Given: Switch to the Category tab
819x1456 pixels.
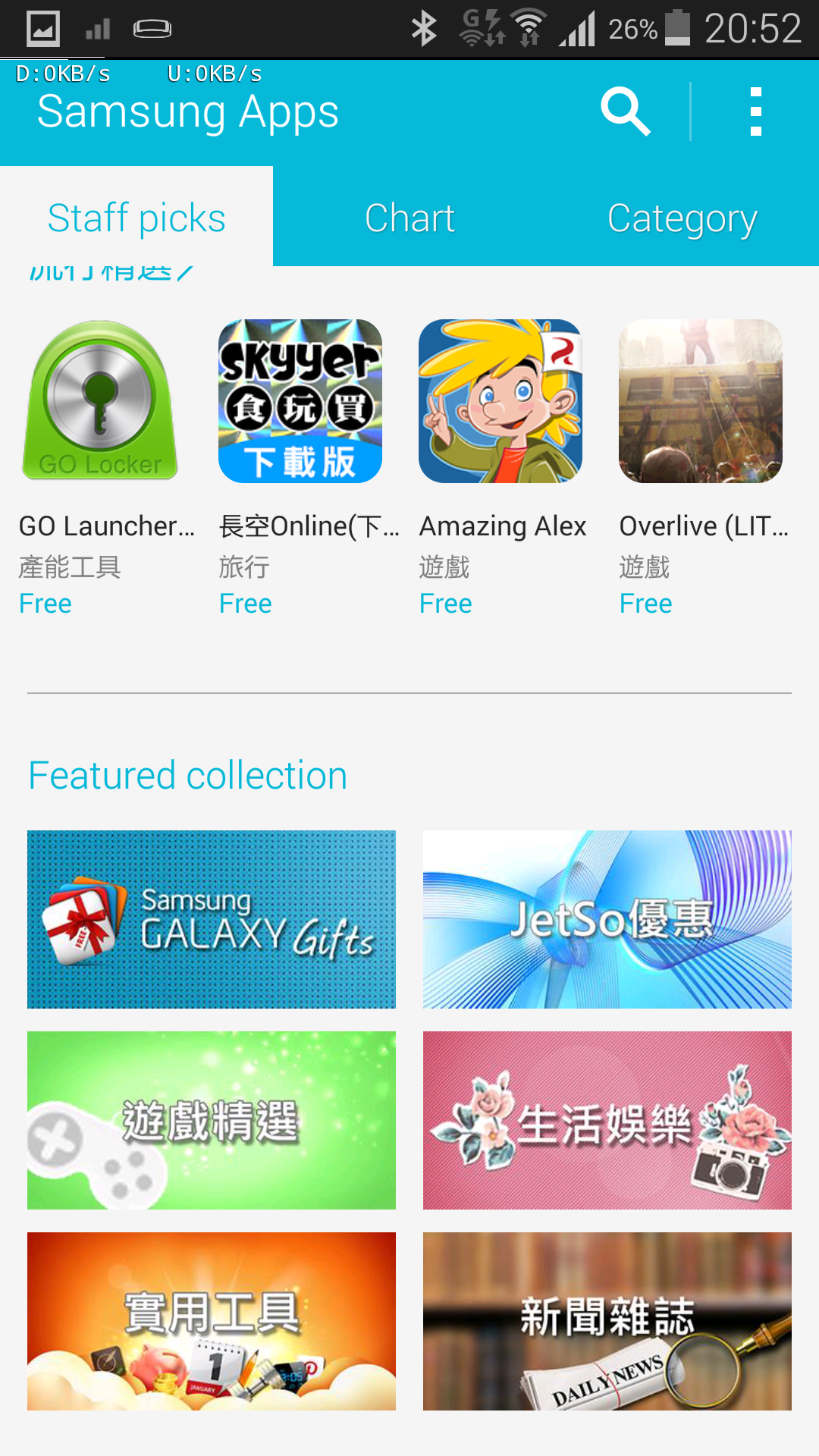Looking at the screenshot, I should [682, 218].
